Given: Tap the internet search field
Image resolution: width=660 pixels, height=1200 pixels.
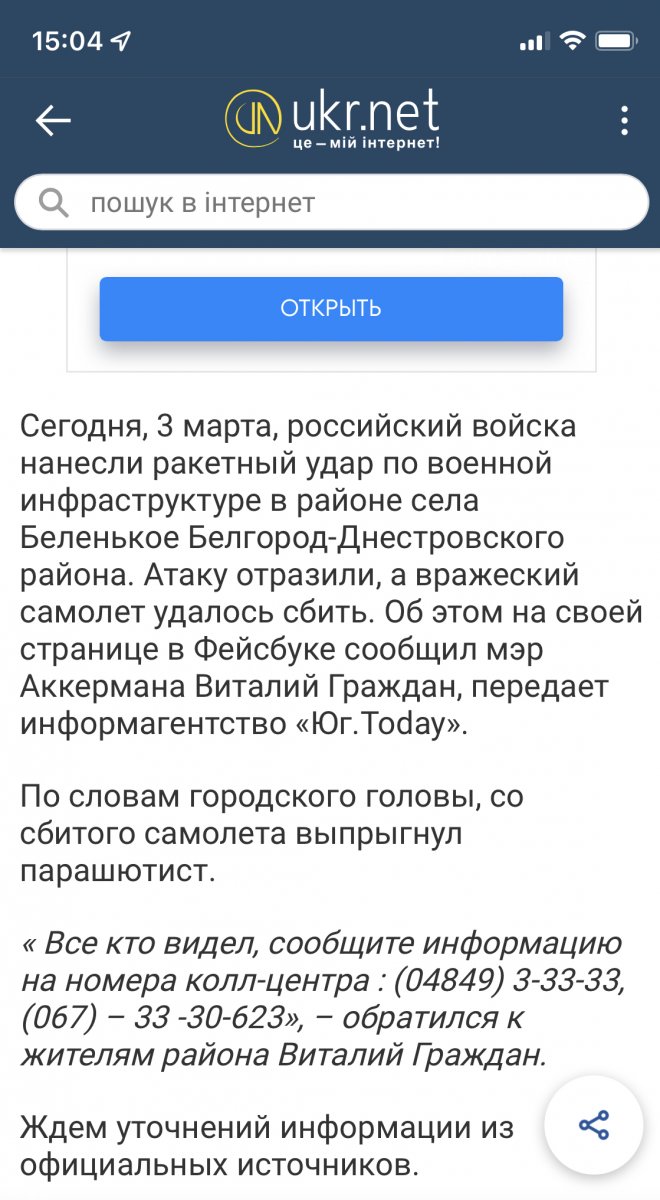Looking at the screenshot, I should 330,203.
